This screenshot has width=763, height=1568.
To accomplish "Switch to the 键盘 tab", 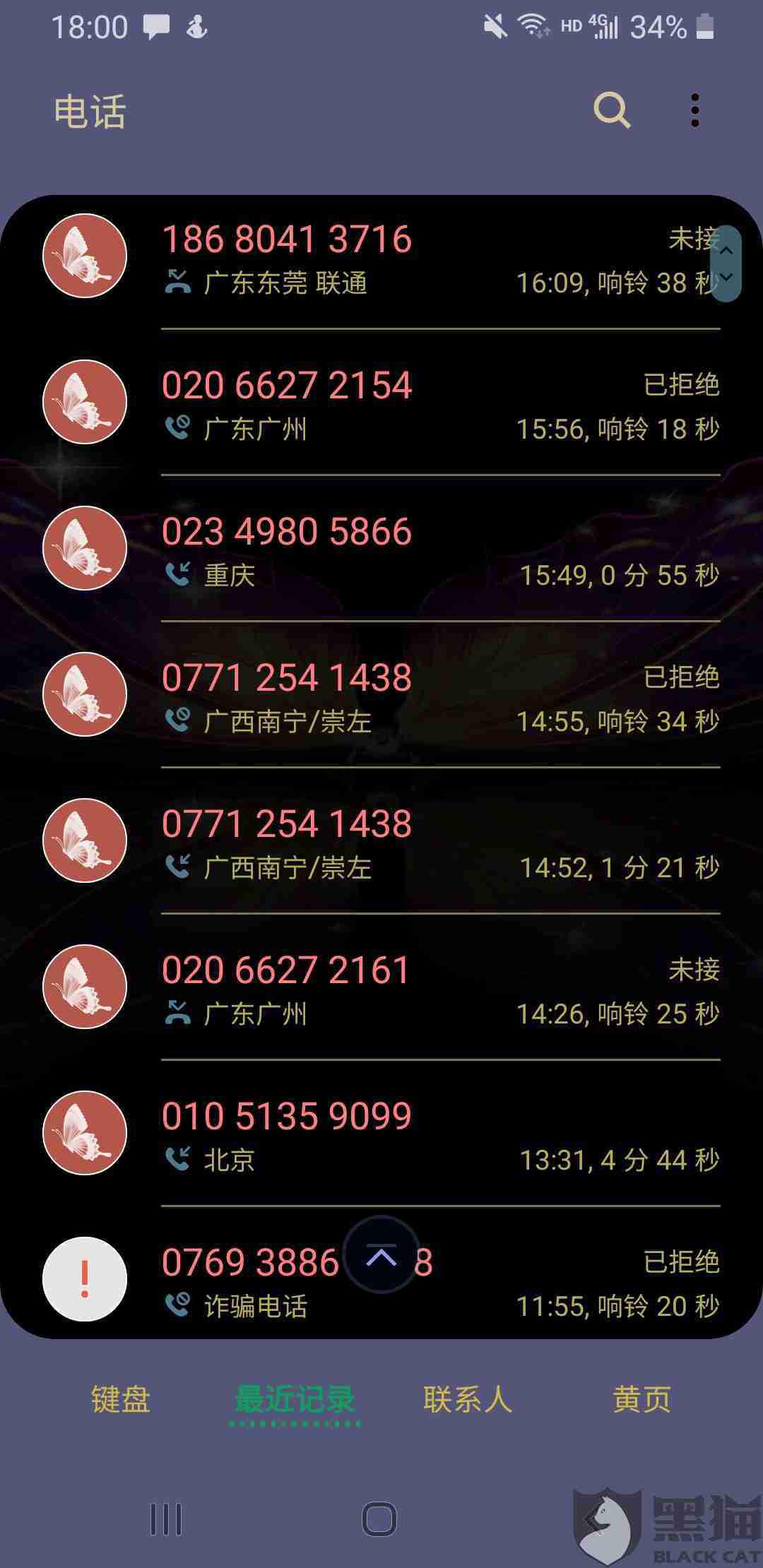I will (x=121, y=1399).
